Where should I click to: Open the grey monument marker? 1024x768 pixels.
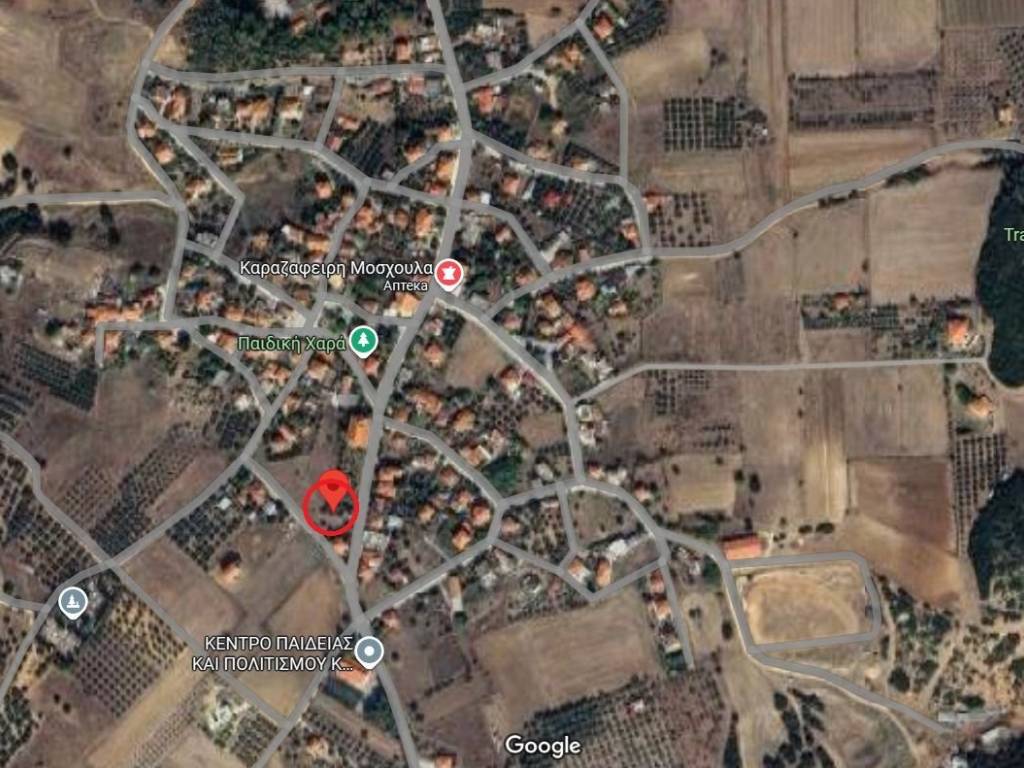pyautogui.click(x=72, y=602)
